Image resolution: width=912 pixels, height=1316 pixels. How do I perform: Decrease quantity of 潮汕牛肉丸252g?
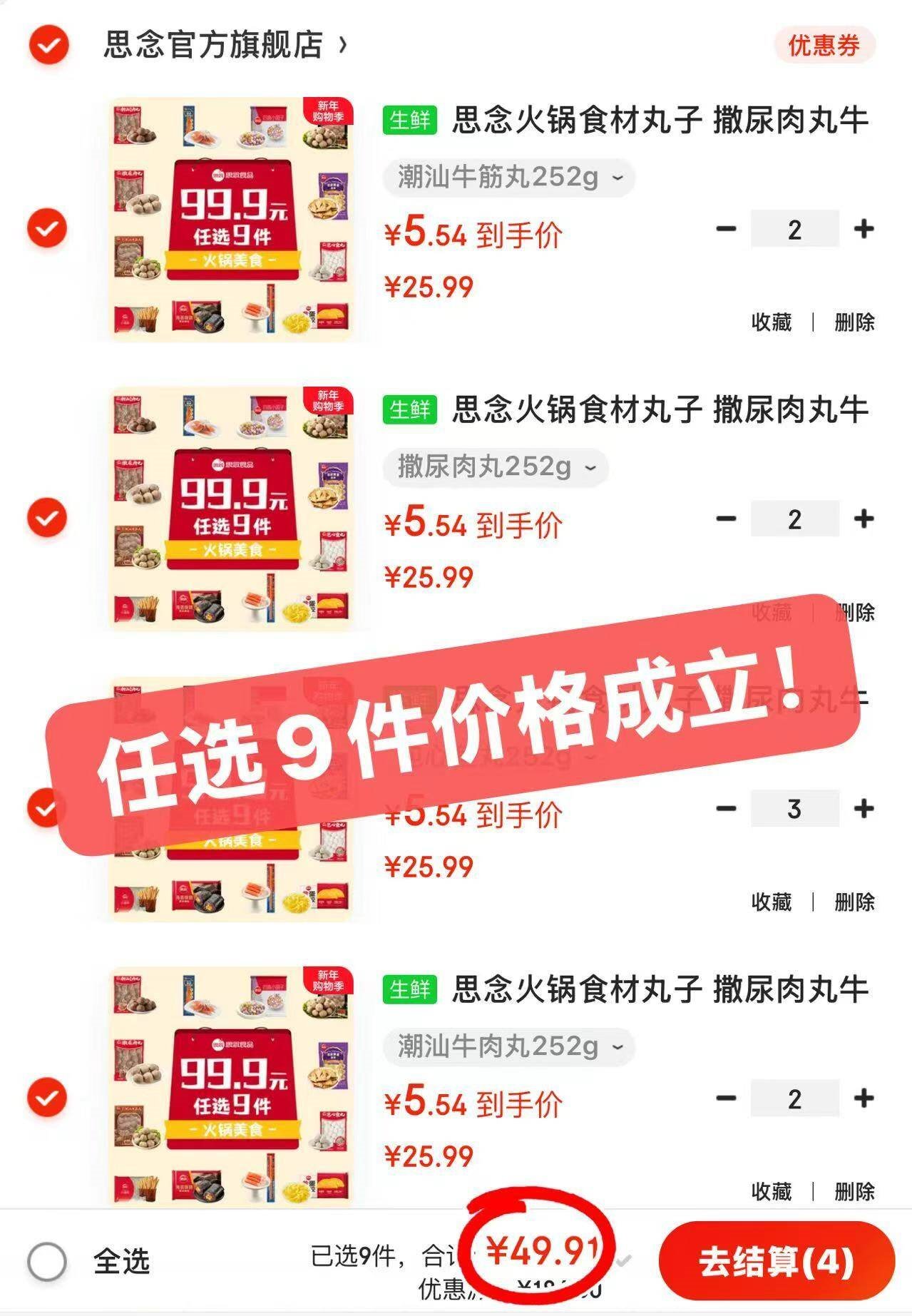click(726, 1098)
